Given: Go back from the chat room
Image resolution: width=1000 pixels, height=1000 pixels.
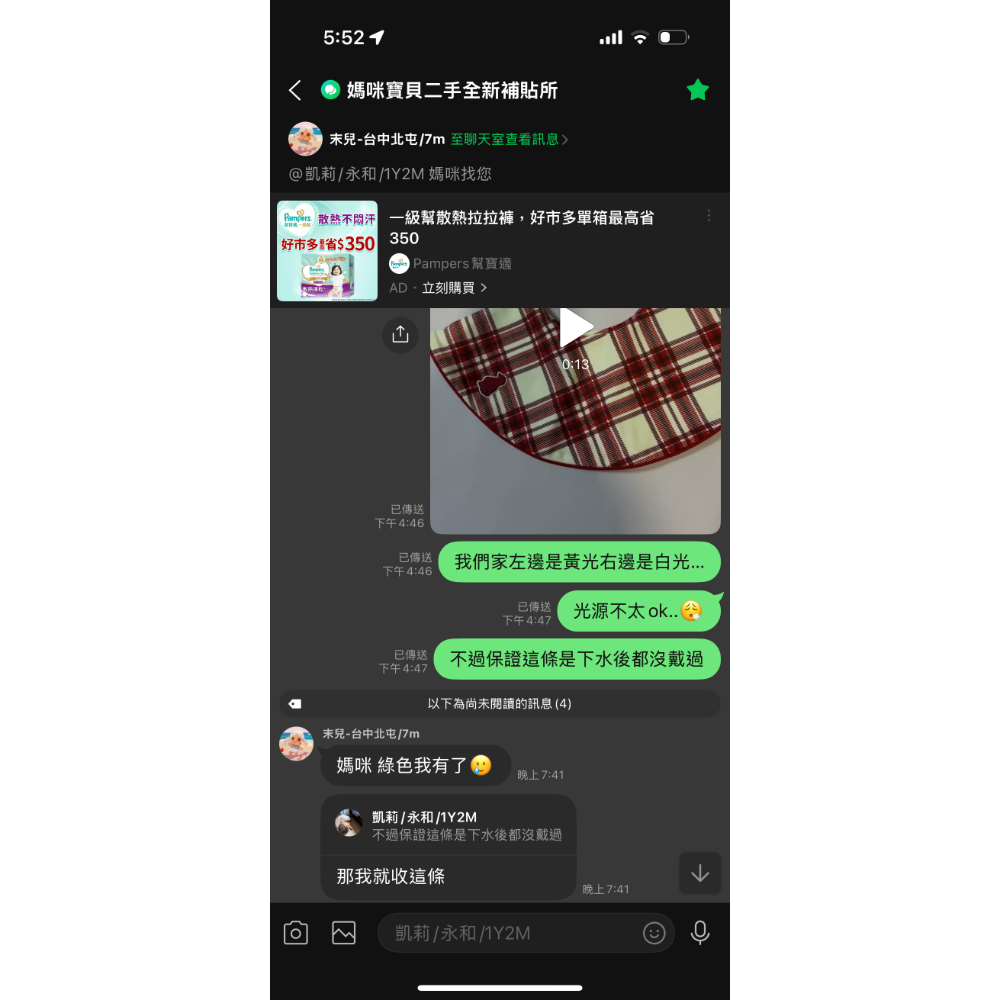Looking at the screenshot, I should 295,90.
